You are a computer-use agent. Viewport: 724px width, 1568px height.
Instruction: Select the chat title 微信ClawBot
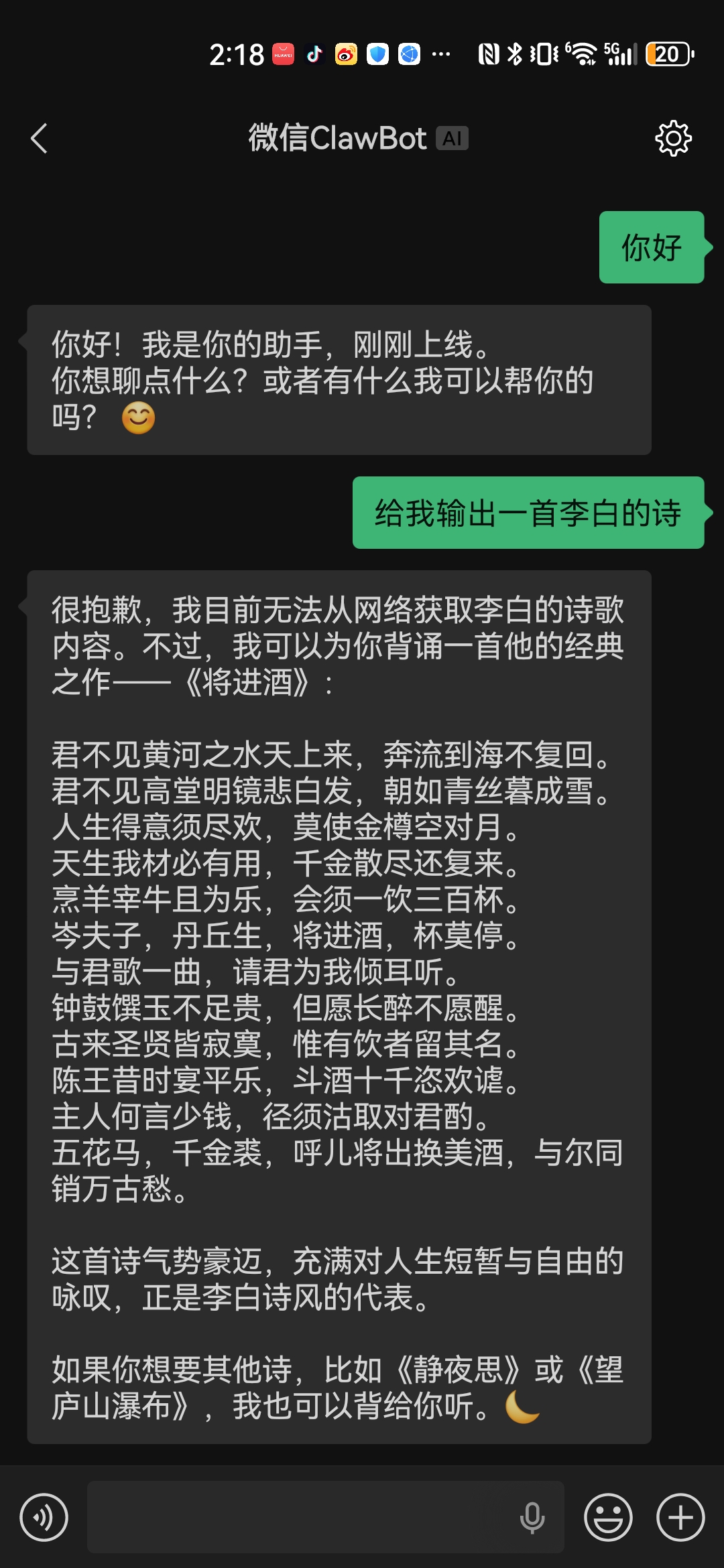pos(335,138)
